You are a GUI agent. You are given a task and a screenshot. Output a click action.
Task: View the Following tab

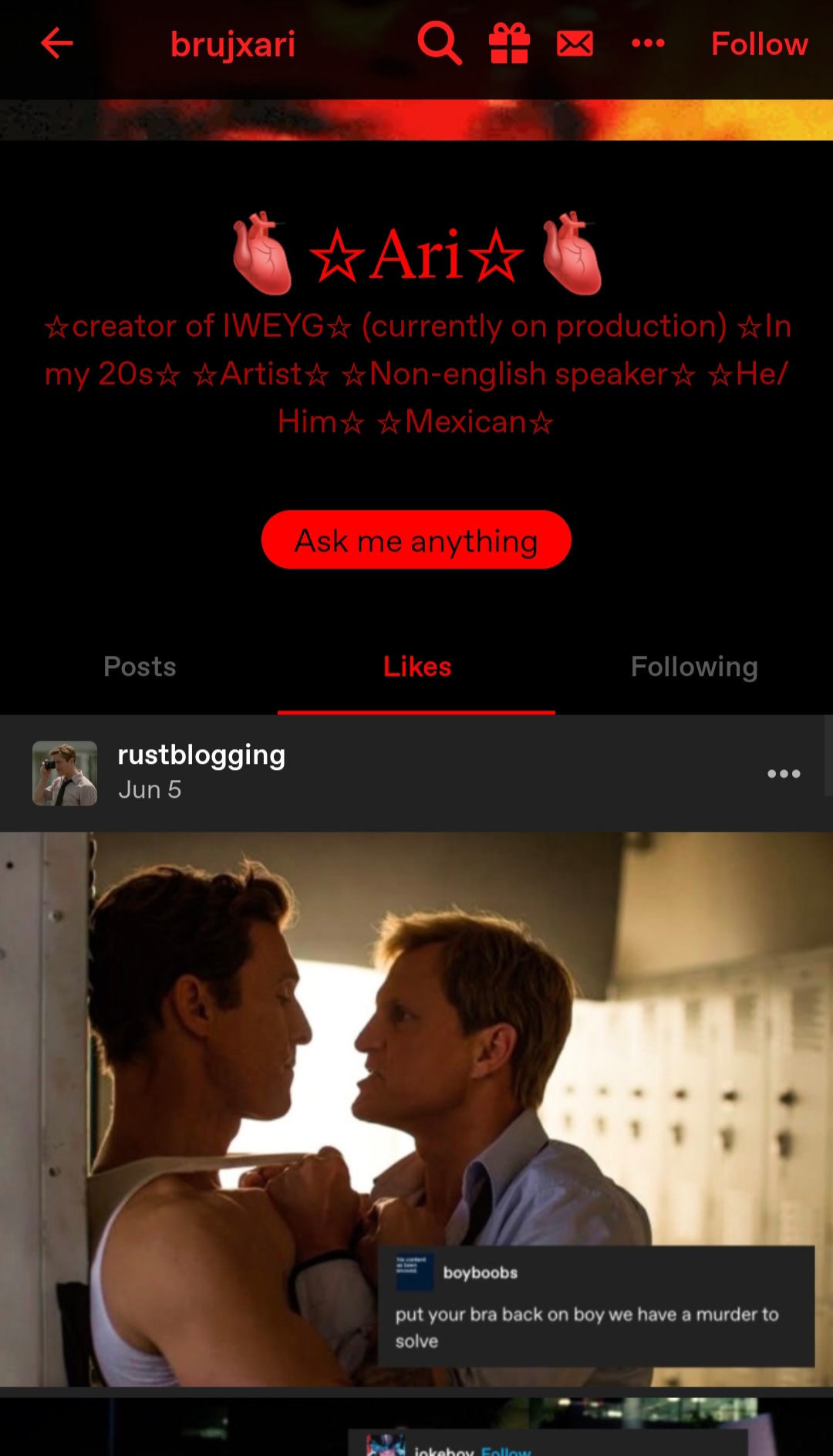click(x=694, y=667)
